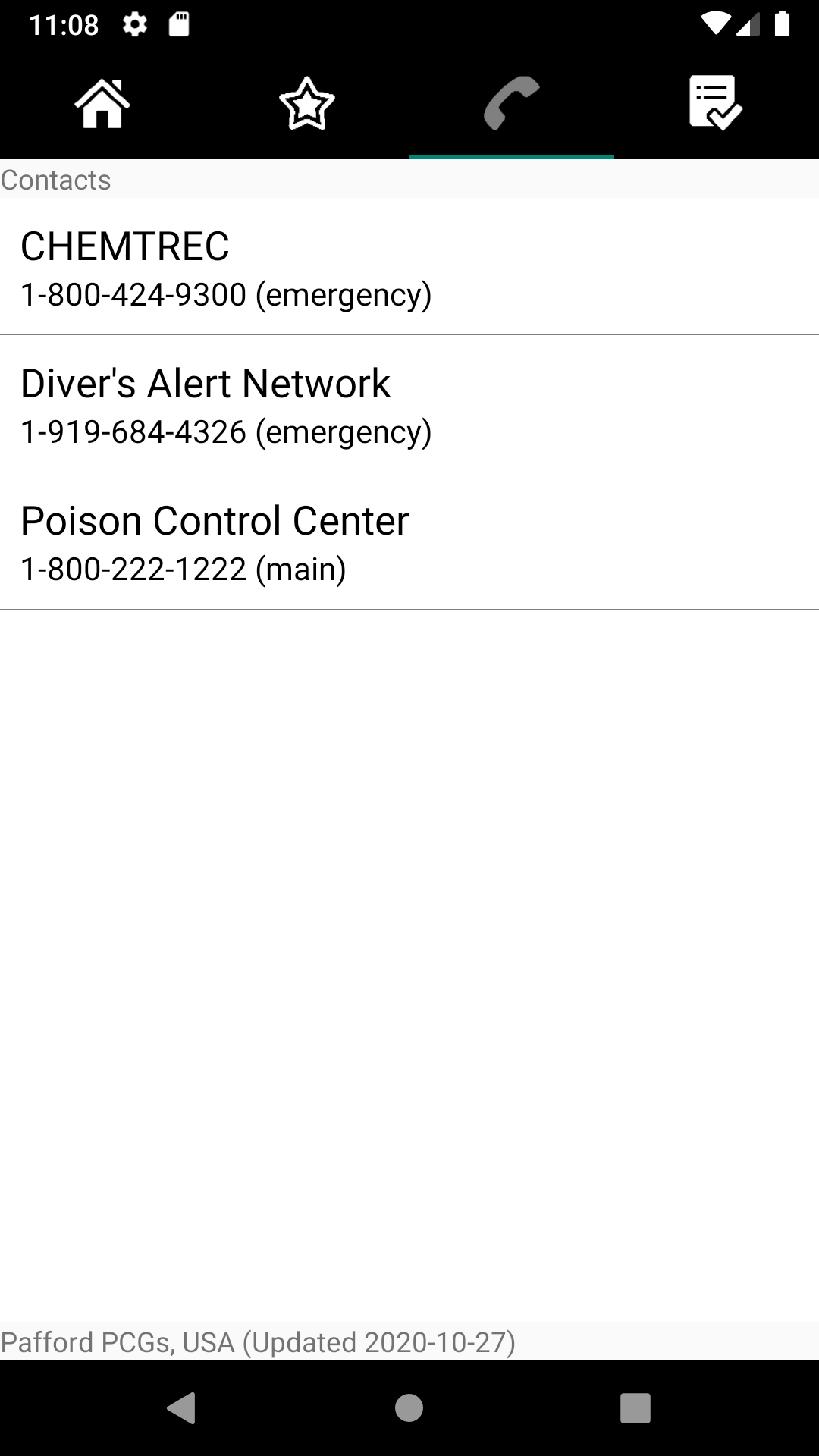
Task: Switch to the Home tab
Action: coord(102,103)
